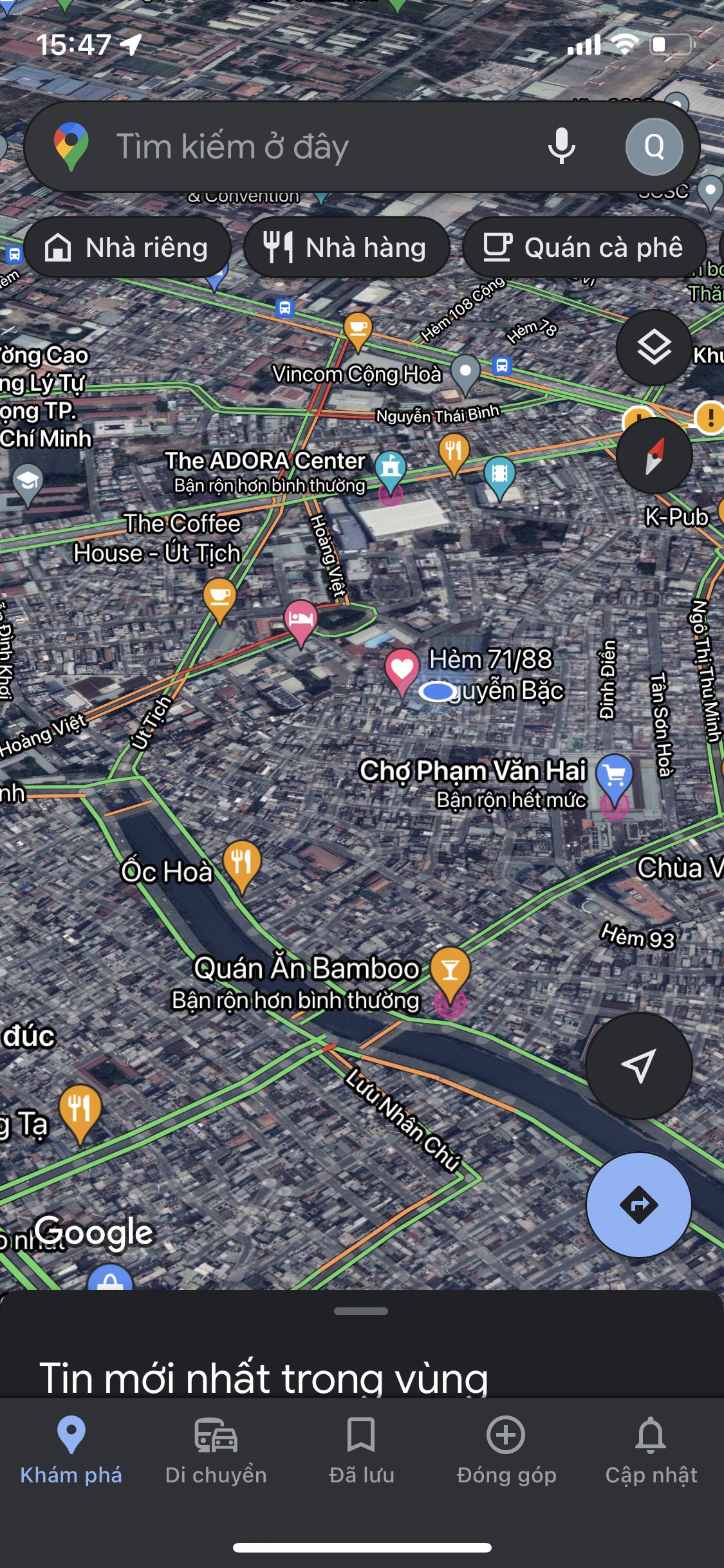Start voice search with the microphone
The height and width of the screenshot is (1568, 724).
561,147
